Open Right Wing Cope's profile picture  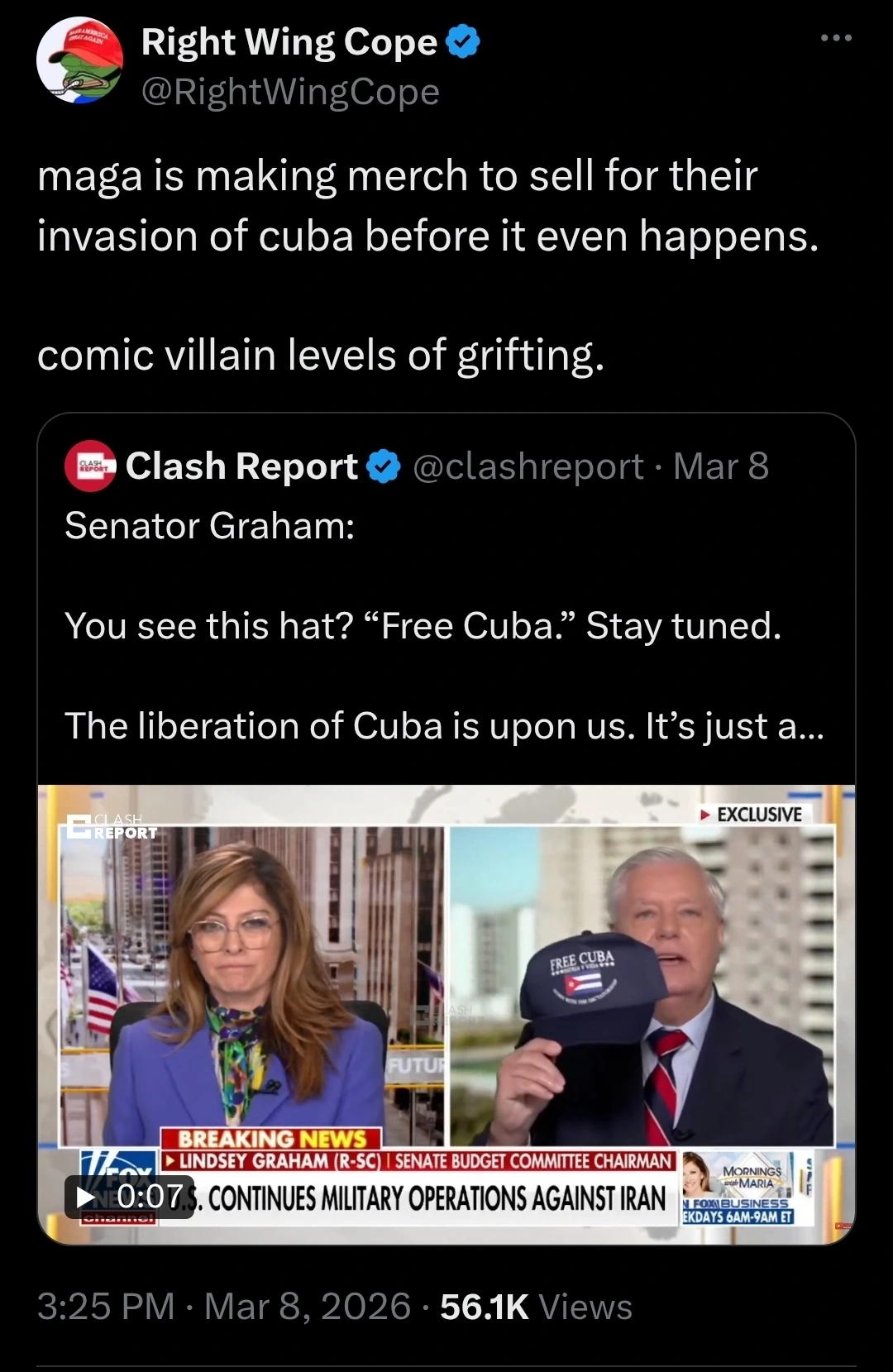(79, 61)
